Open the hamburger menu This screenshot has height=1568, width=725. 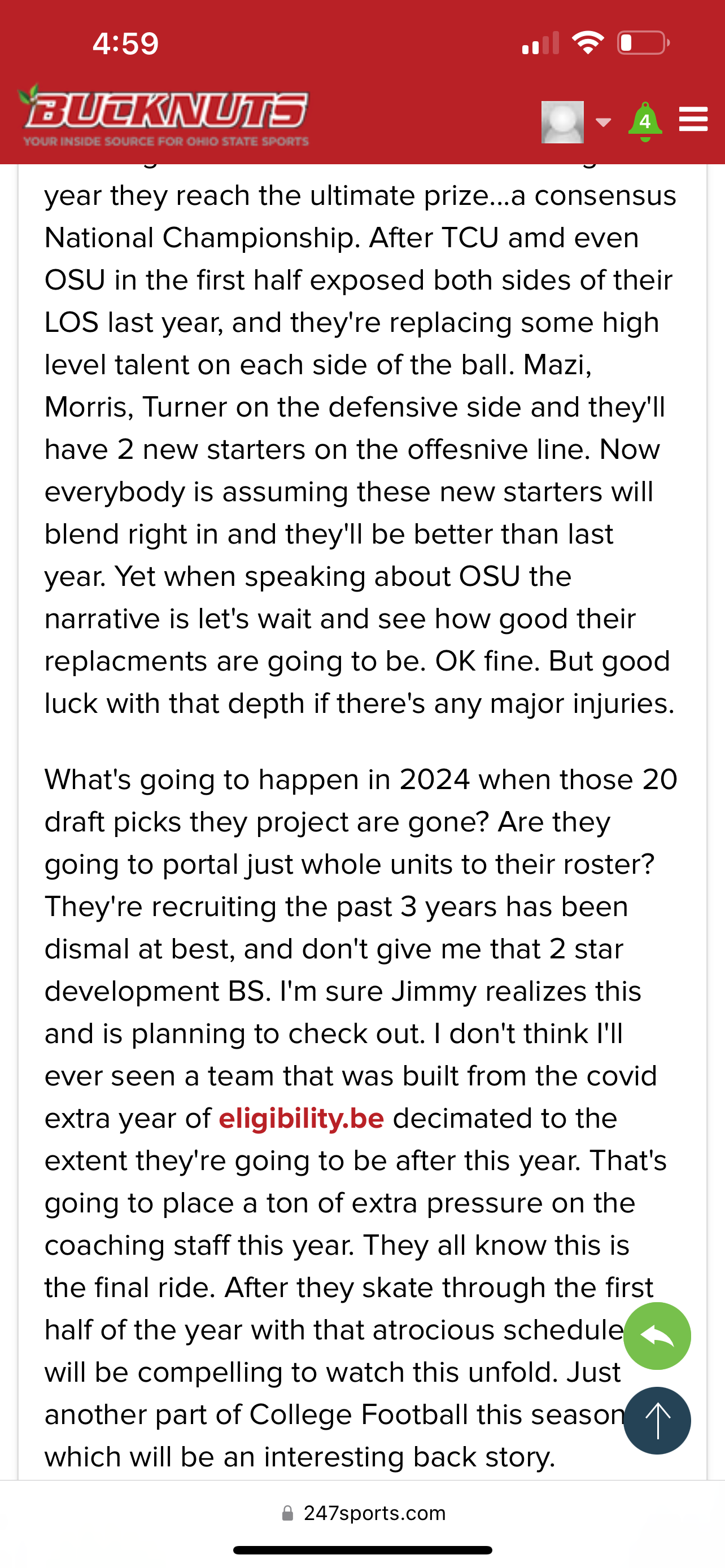pyautogui.click(x=693, y=120)
